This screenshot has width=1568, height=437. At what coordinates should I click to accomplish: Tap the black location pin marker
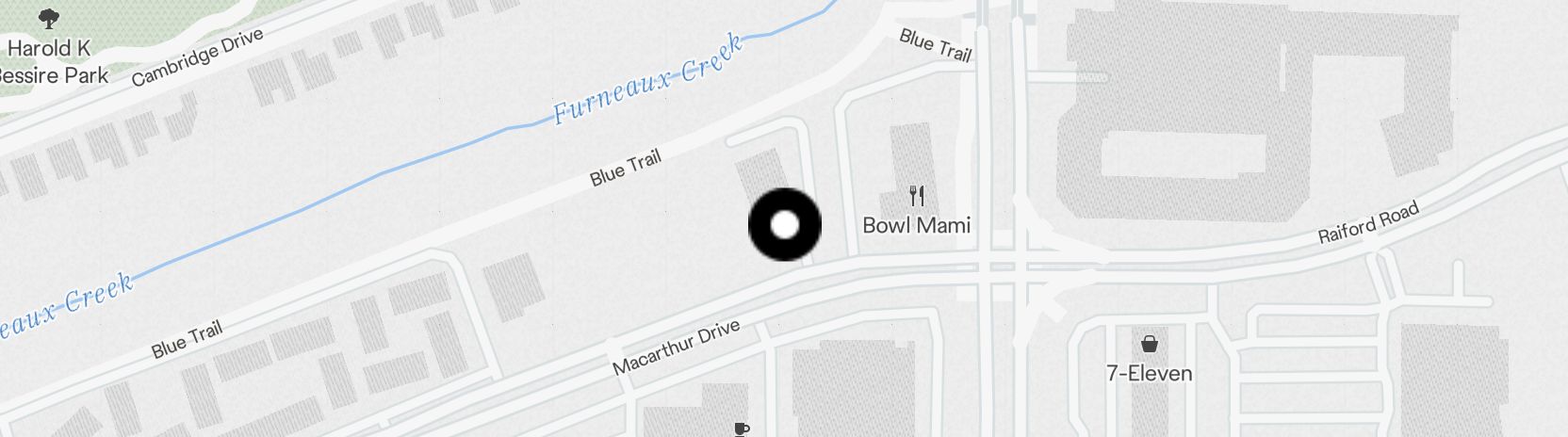785,225
